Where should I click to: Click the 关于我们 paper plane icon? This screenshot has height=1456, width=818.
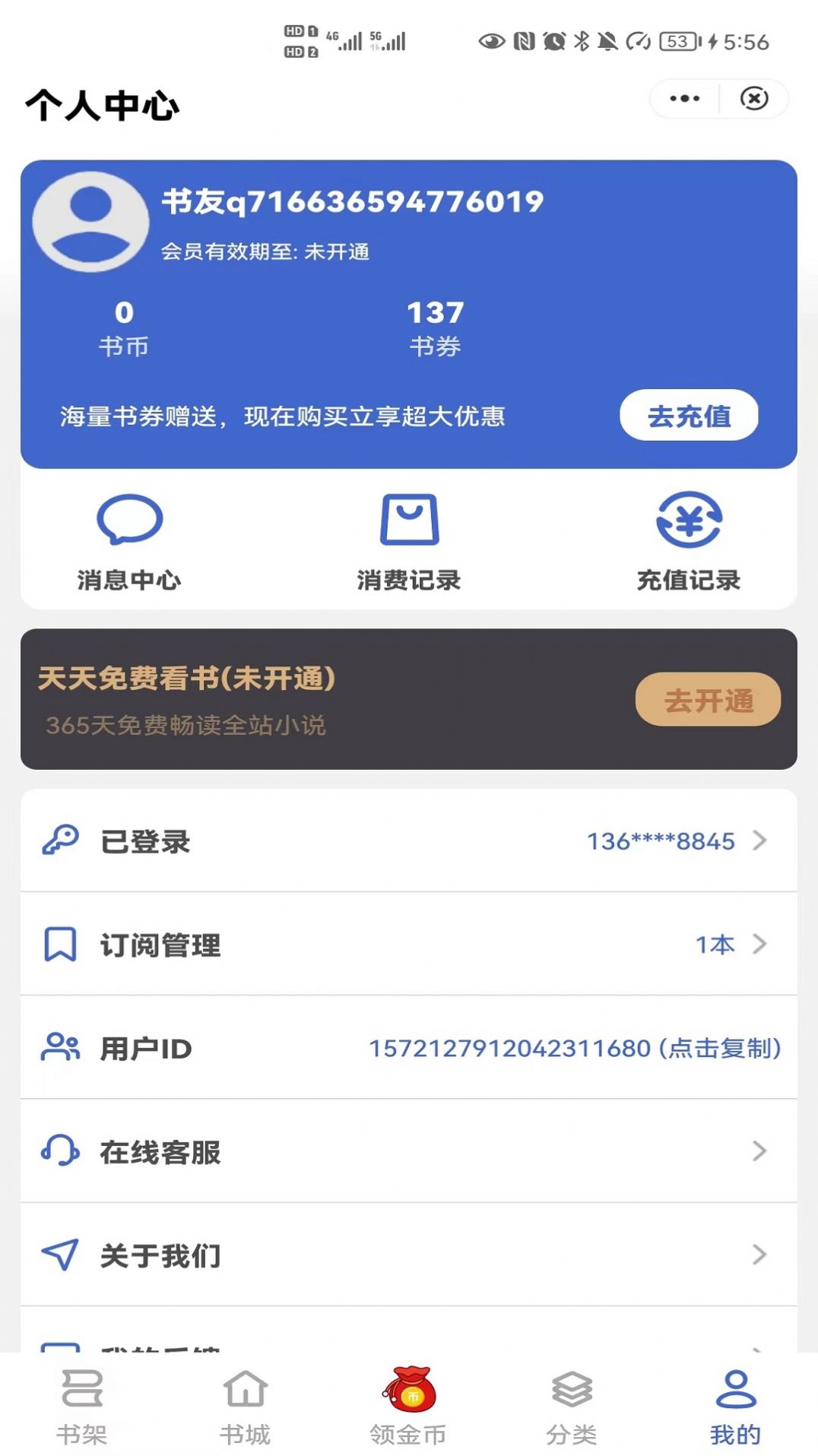[61, 1256]
